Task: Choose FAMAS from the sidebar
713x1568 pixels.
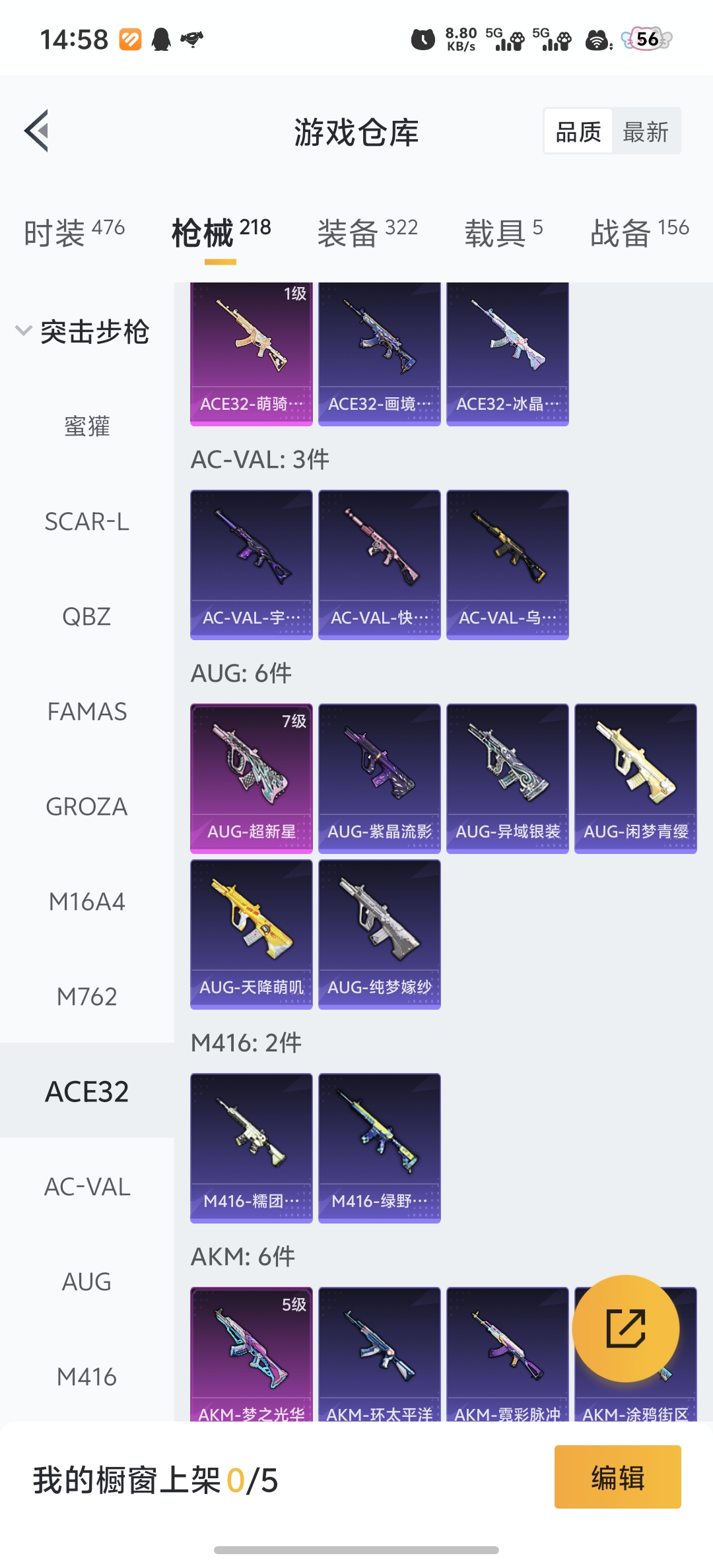Action: [x=86, y=712]
